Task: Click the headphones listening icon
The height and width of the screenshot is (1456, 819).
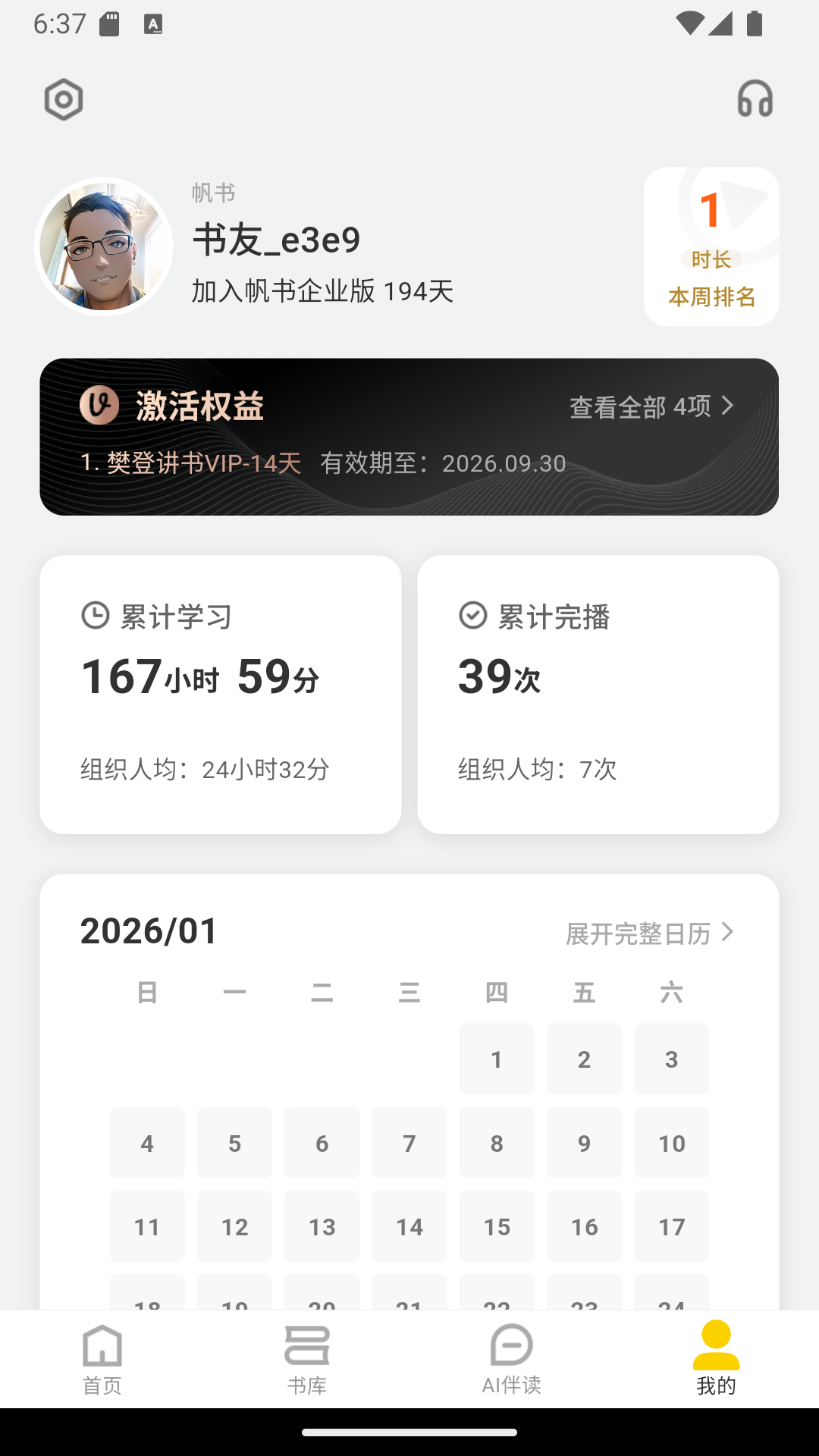Action: pyautogui.click(x=756, y=99)
